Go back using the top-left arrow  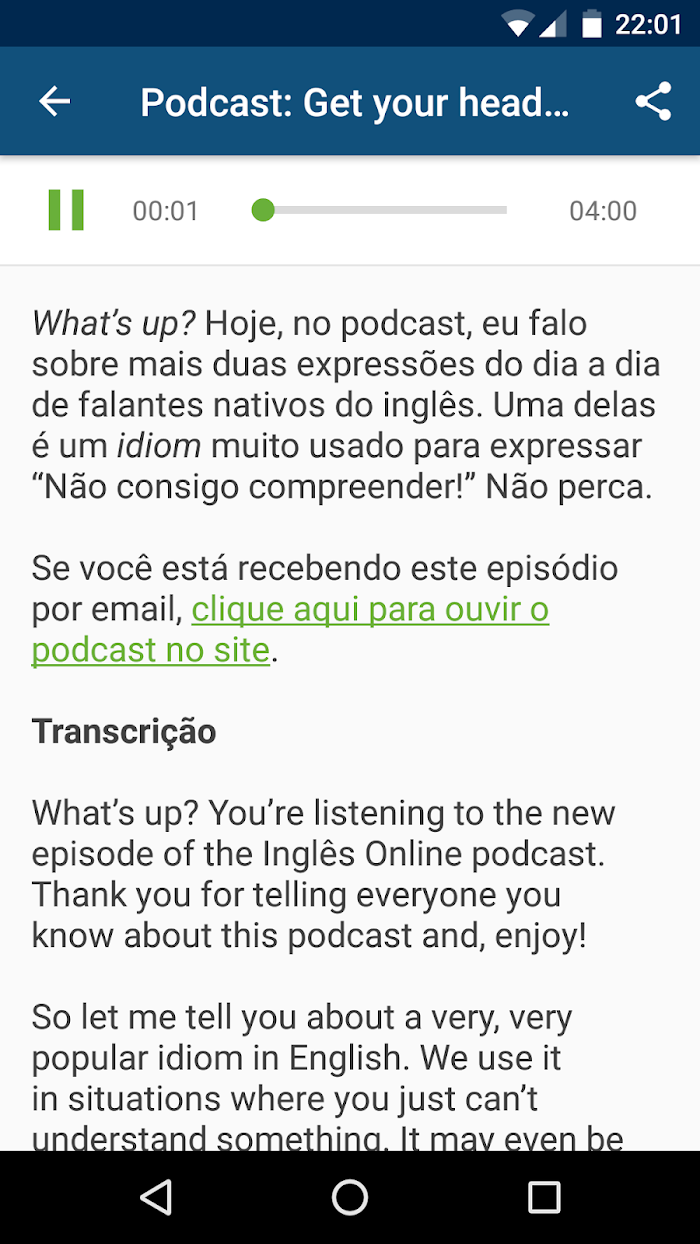pos(55,101)
